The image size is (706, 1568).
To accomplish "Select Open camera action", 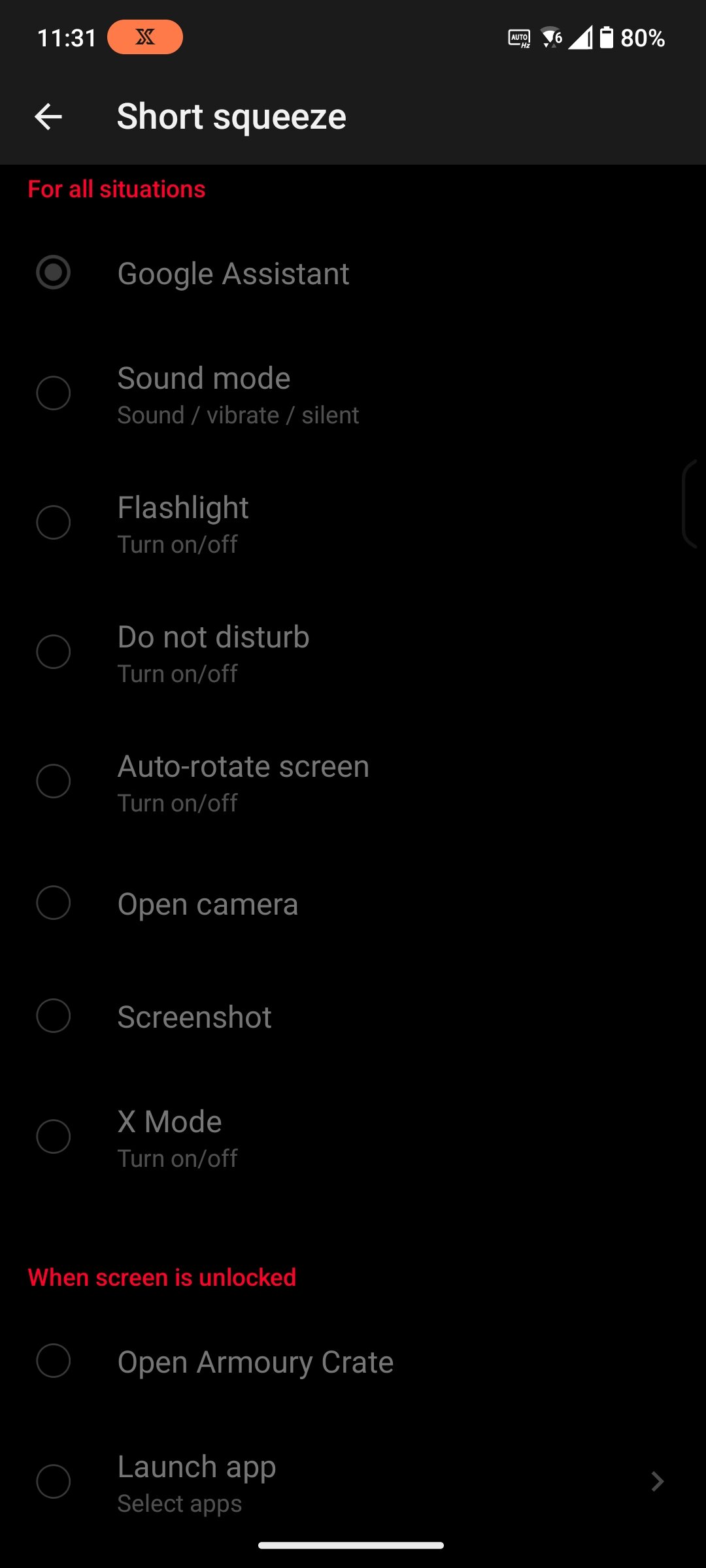I will (353, 903).
